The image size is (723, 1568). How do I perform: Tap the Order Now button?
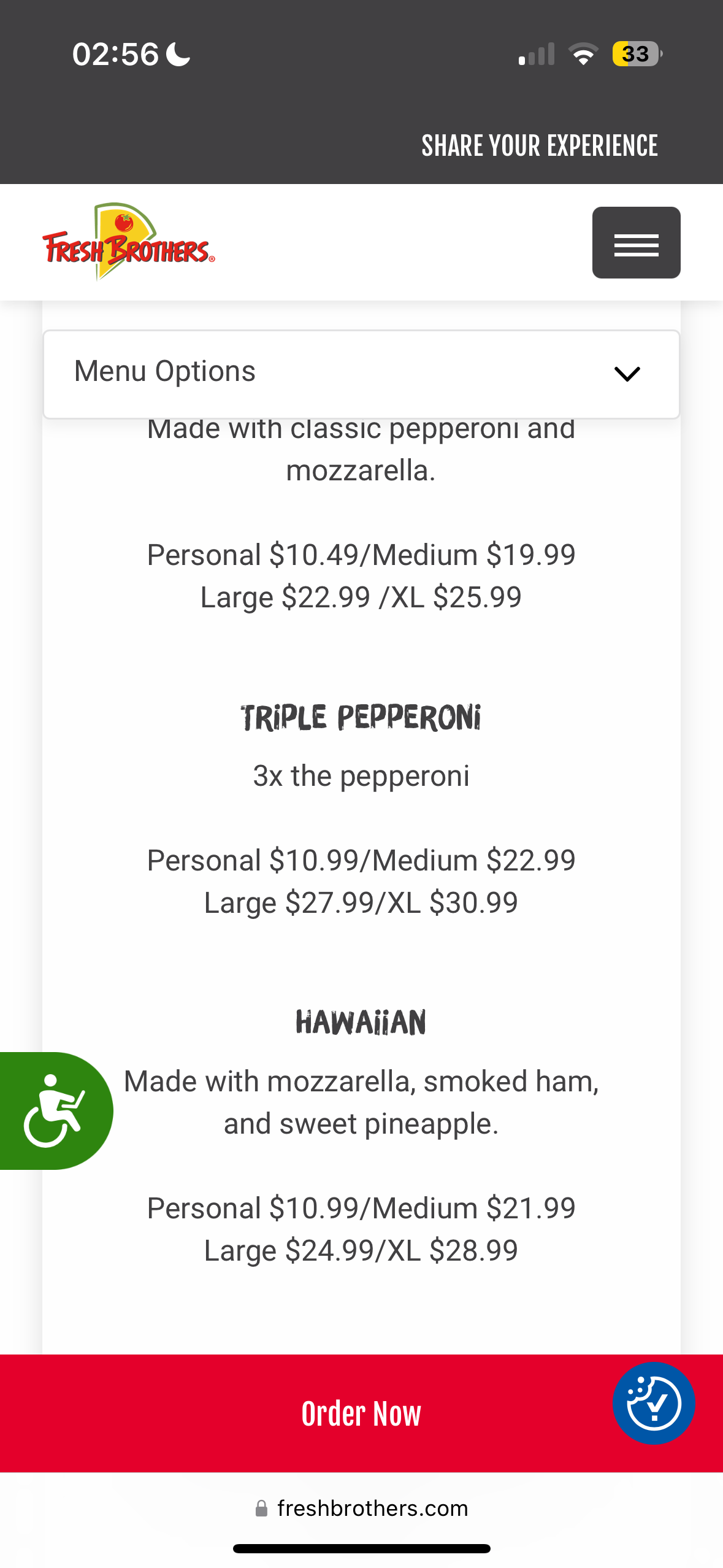(361, 1413)
